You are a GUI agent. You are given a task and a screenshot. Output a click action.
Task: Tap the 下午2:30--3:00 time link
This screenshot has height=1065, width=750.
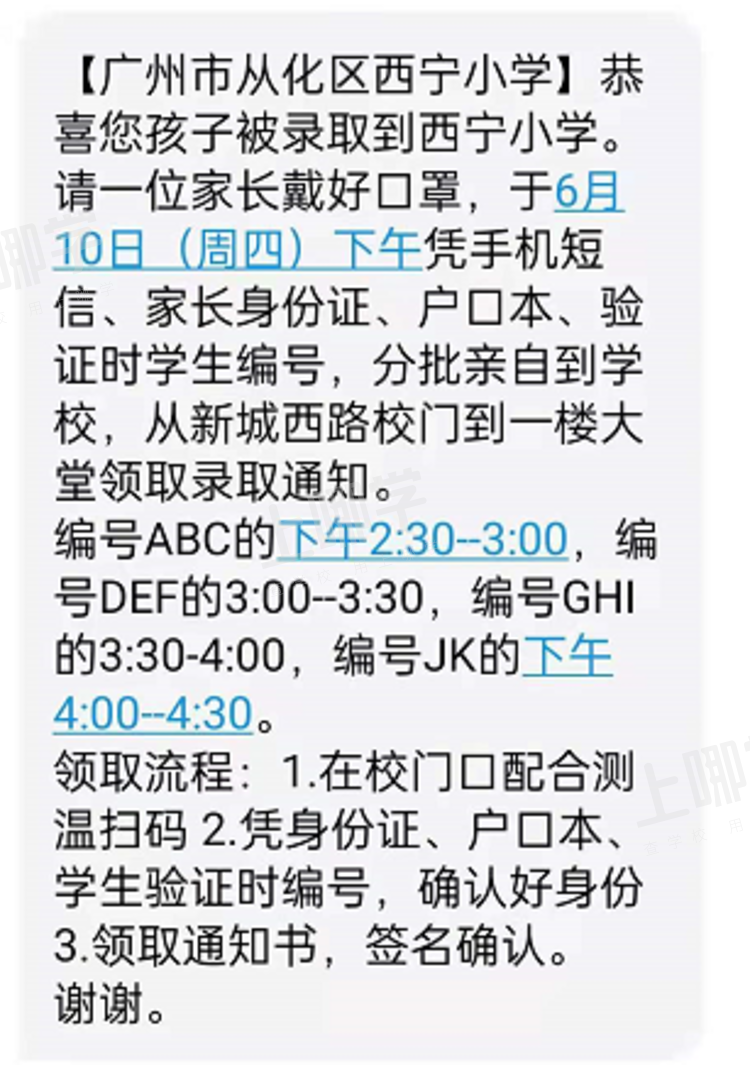[422, 540]
